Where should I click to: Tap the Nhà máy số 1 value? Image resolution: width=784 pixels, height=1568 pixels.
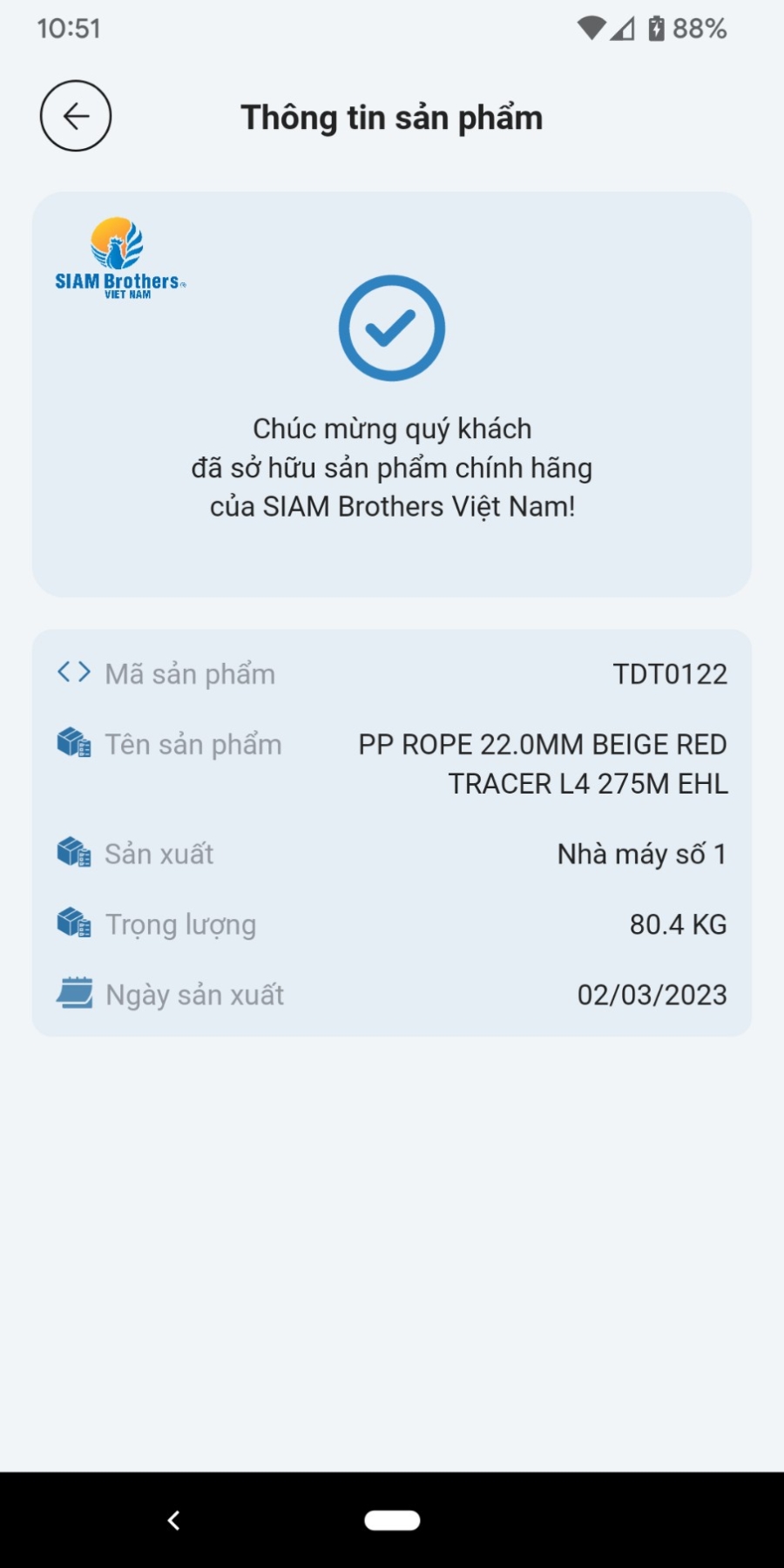(x=643, y=854)
